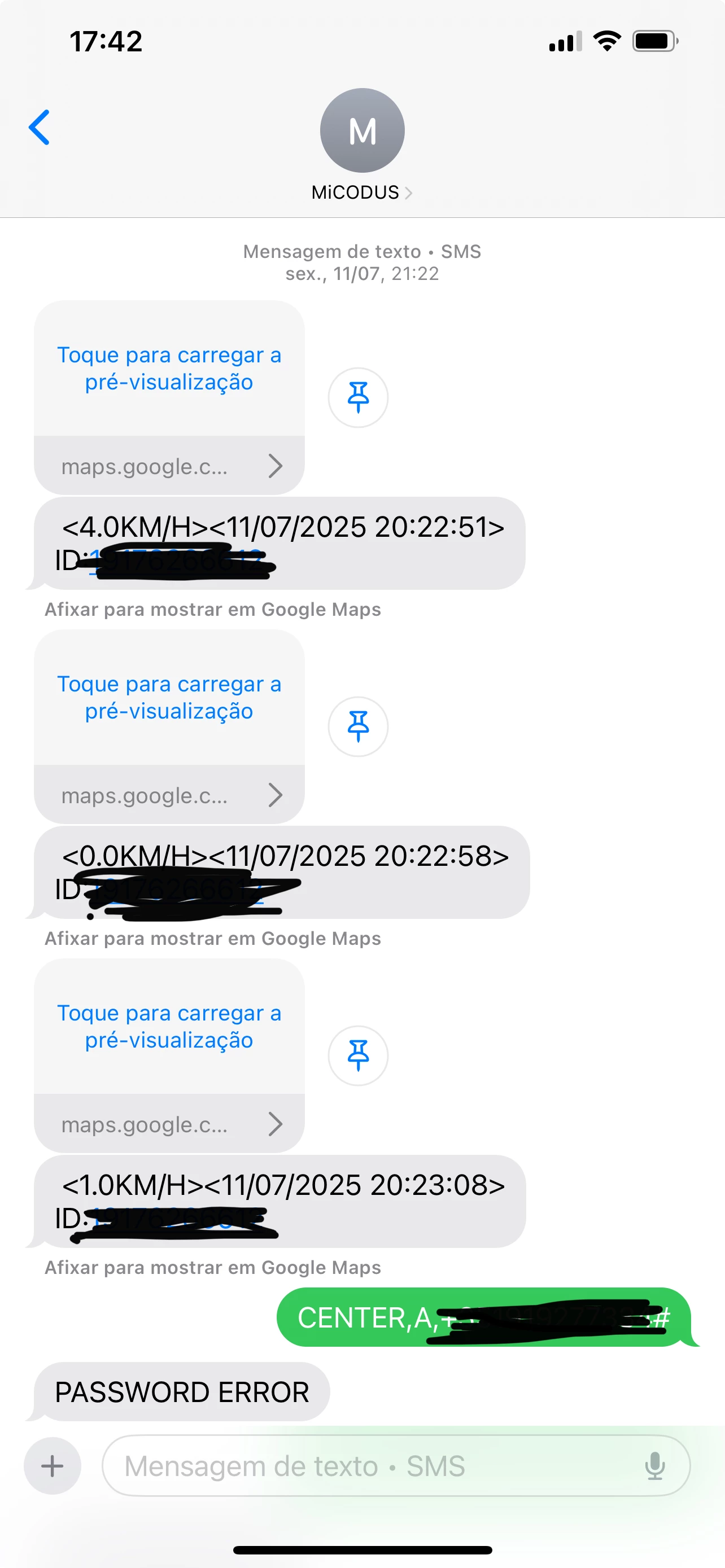
Task: Pin the map link above the 20:22:58 message
Action: click(358, 727)
